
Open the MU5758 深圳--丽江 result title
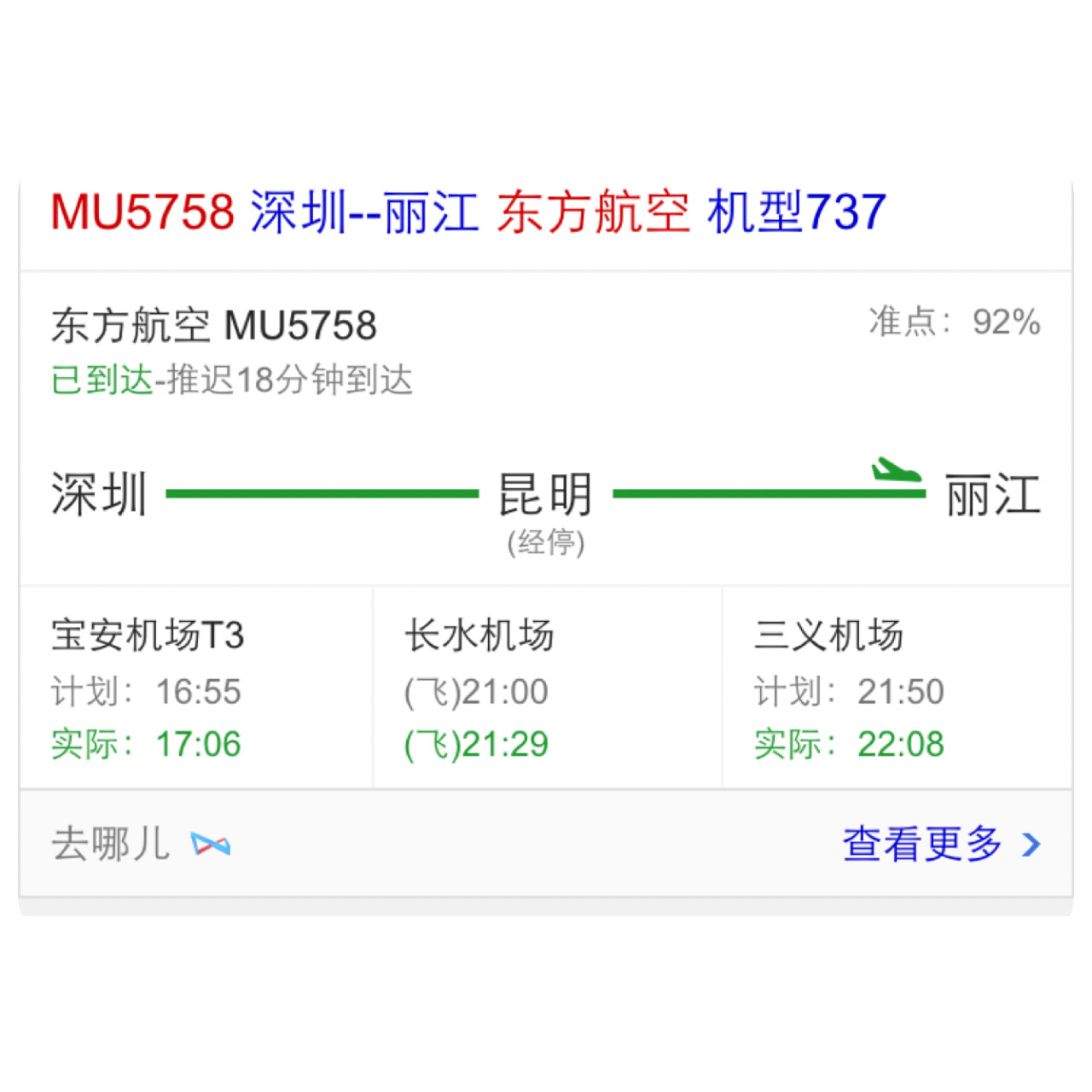tap(468, 212)
